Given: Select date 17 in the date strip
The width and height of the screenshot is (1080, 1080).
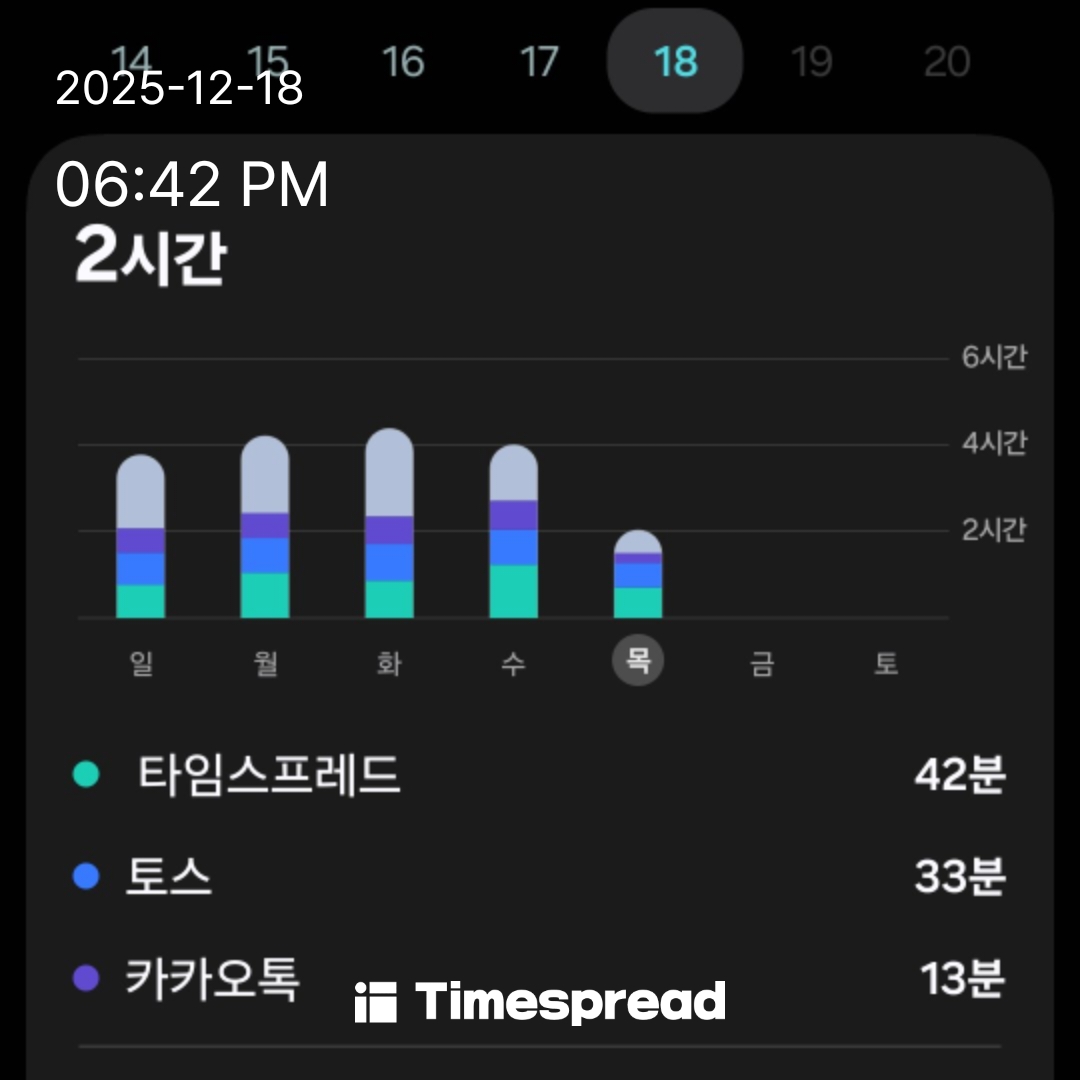Looking at the screenshot, I should click(539, 62).
